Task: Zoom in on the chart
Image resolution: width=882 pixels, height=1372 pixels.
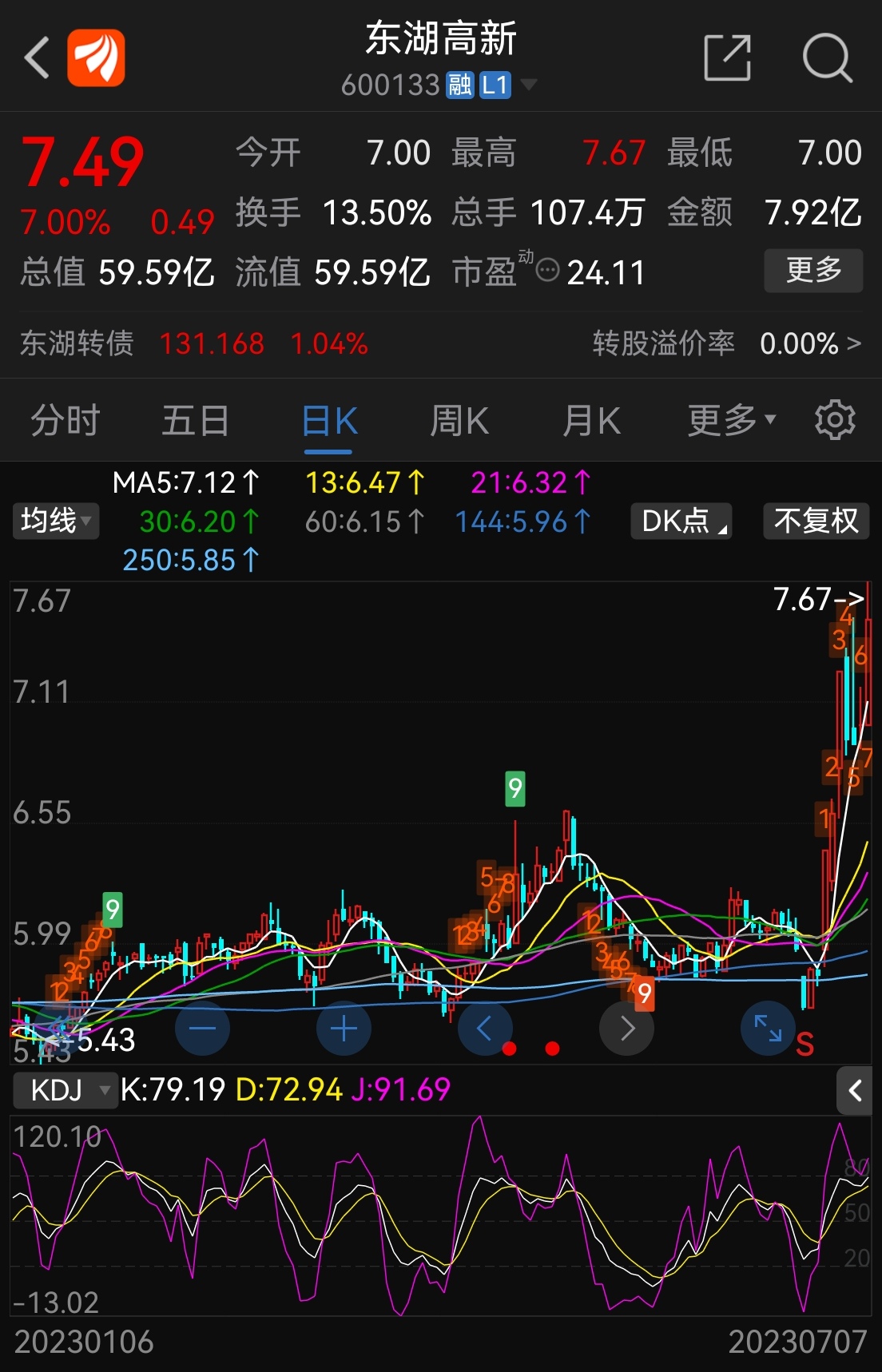Action: 343,1029
